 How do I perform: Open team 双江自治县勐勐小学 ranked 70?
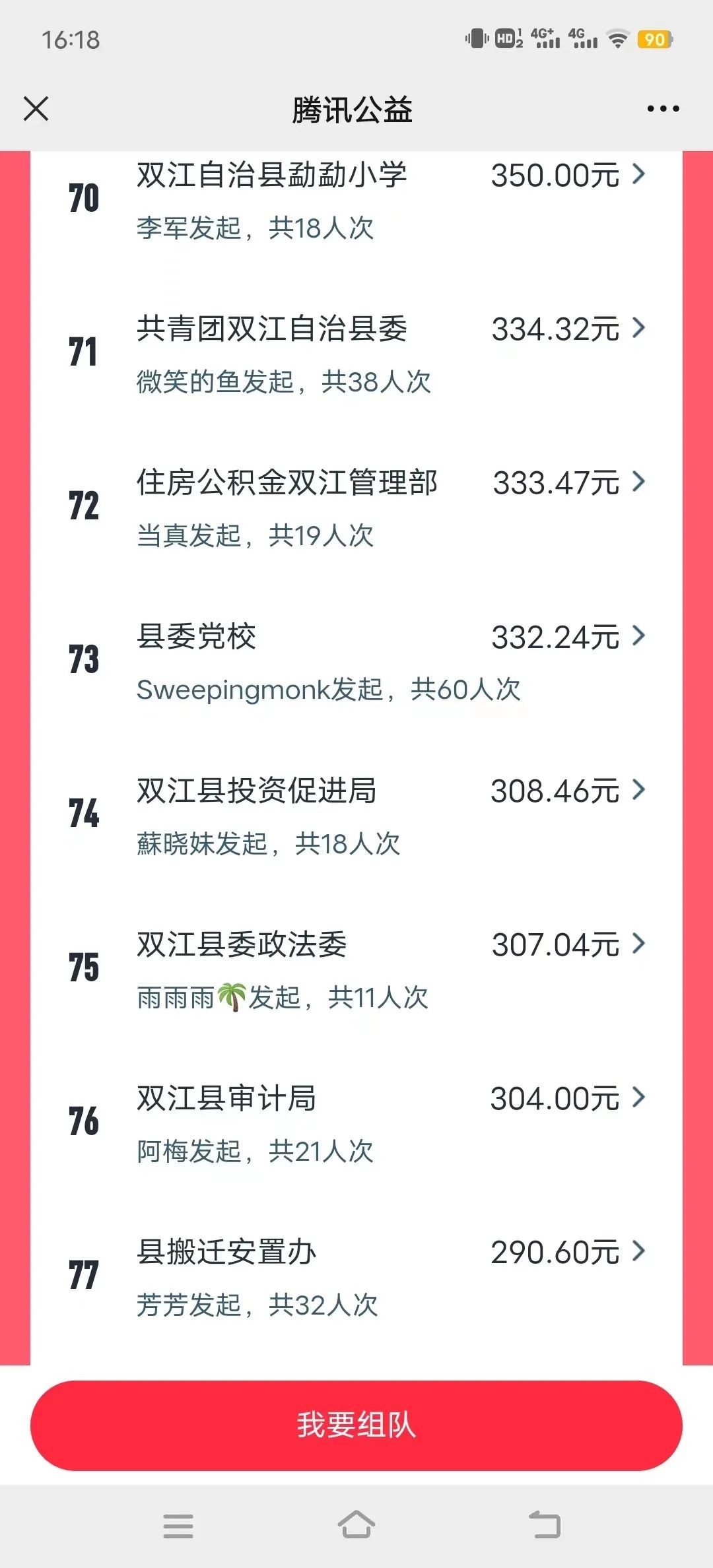click(356, 201)
